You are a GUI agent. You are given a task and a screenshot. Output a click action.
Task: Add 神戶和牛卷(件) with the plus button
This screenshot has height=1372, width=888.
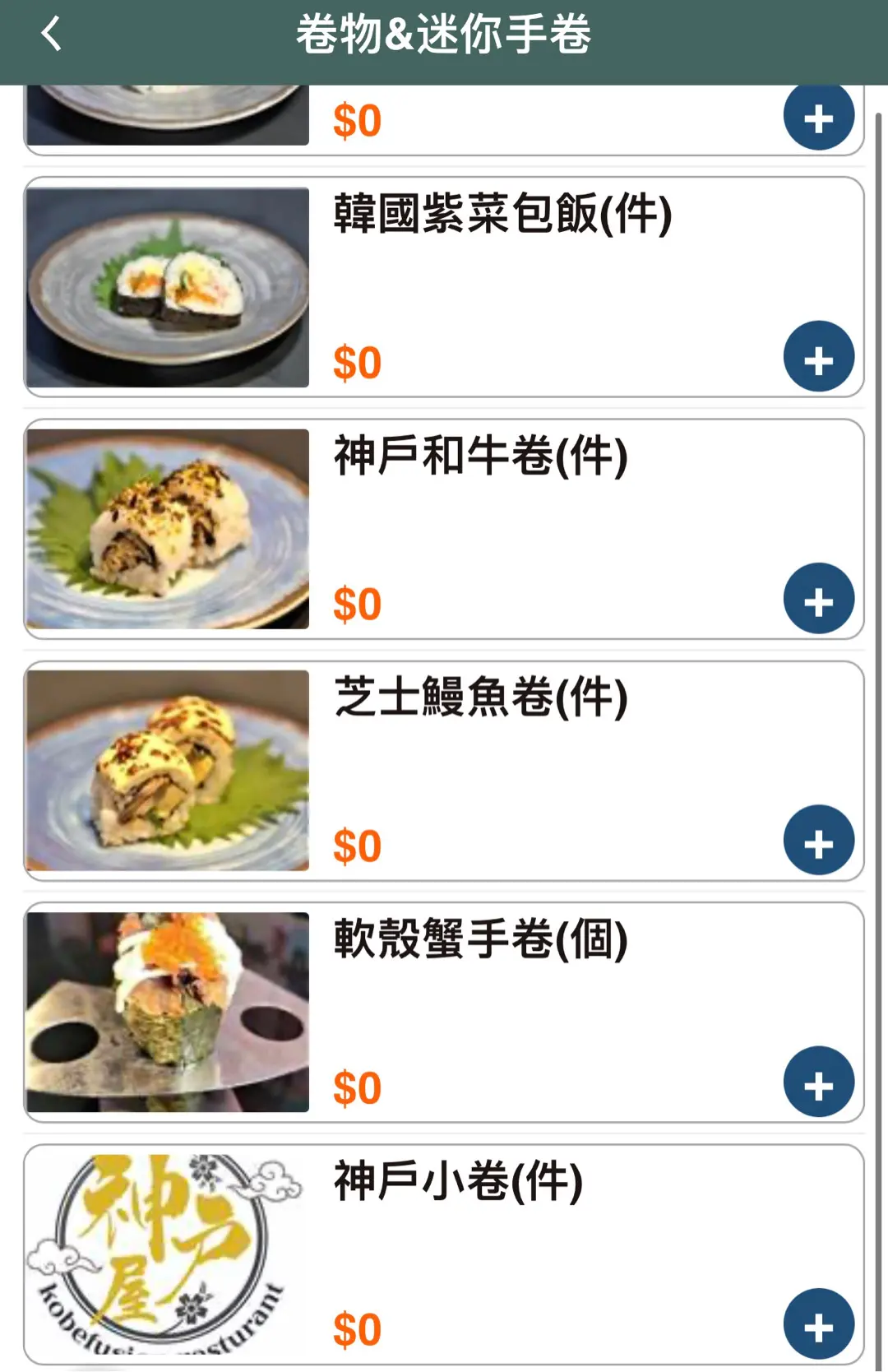tap(818, 599)
